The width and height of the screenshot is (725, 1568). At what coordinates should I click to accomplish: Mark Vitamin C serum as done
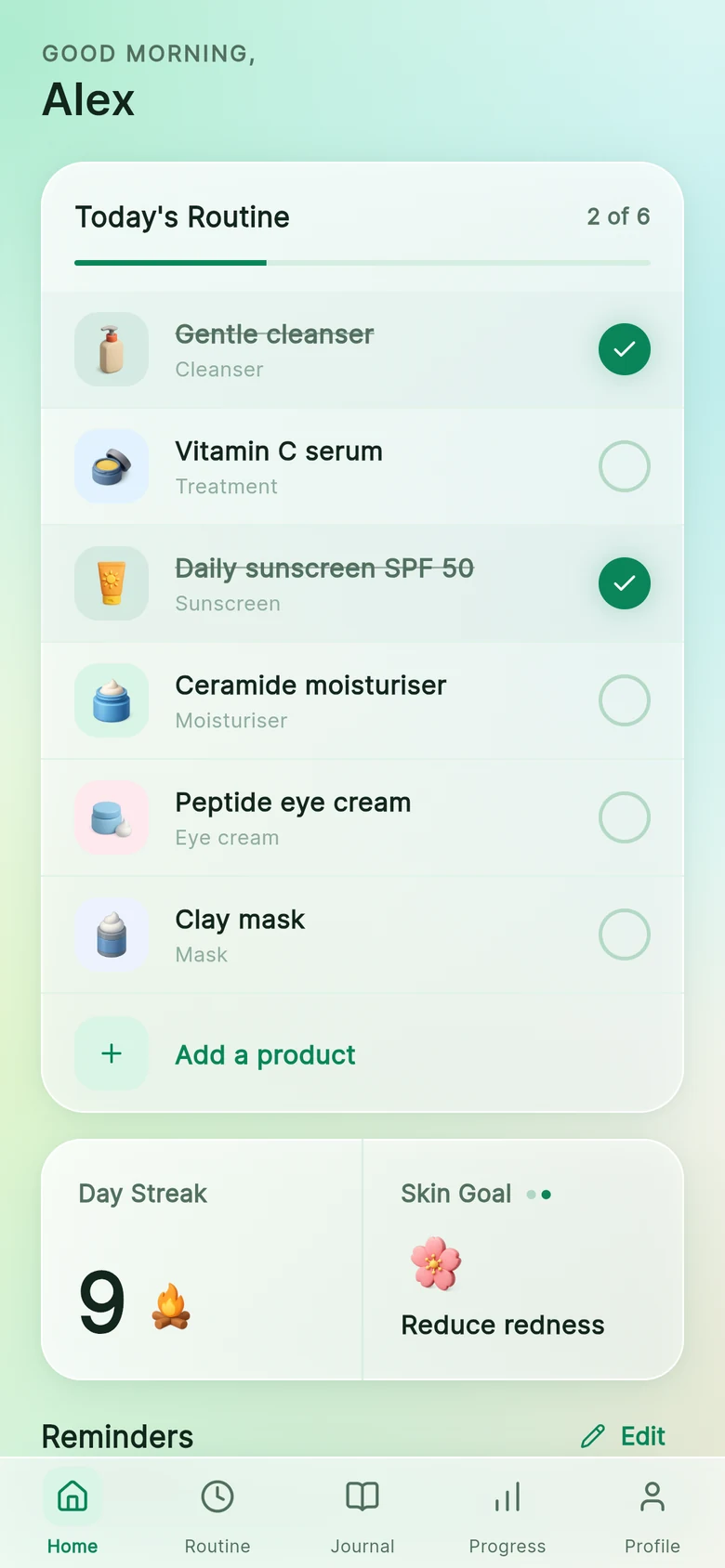(x=624, y=466)
